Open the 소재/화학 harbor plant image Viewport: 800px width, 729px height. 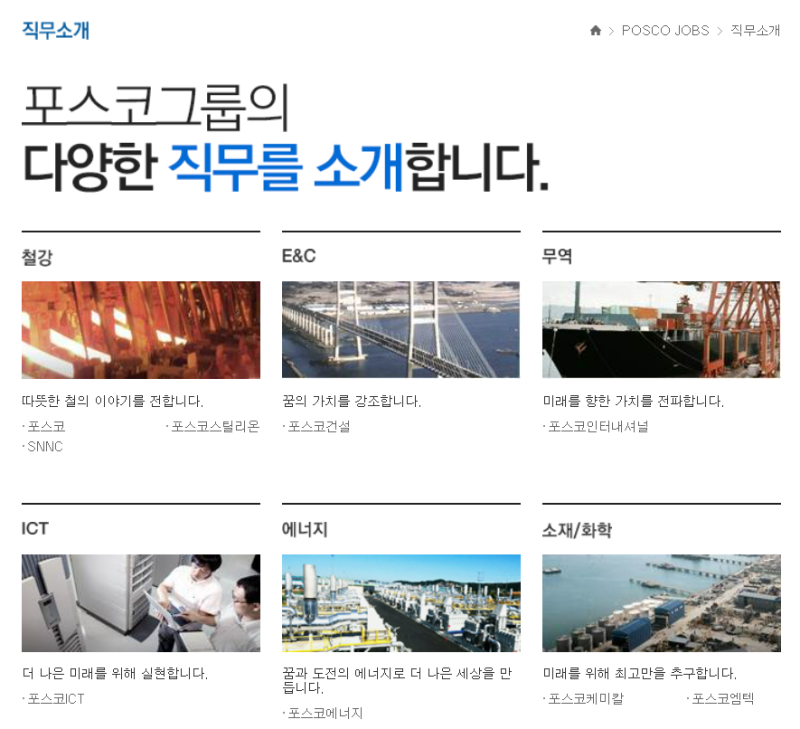coord(661,603)
